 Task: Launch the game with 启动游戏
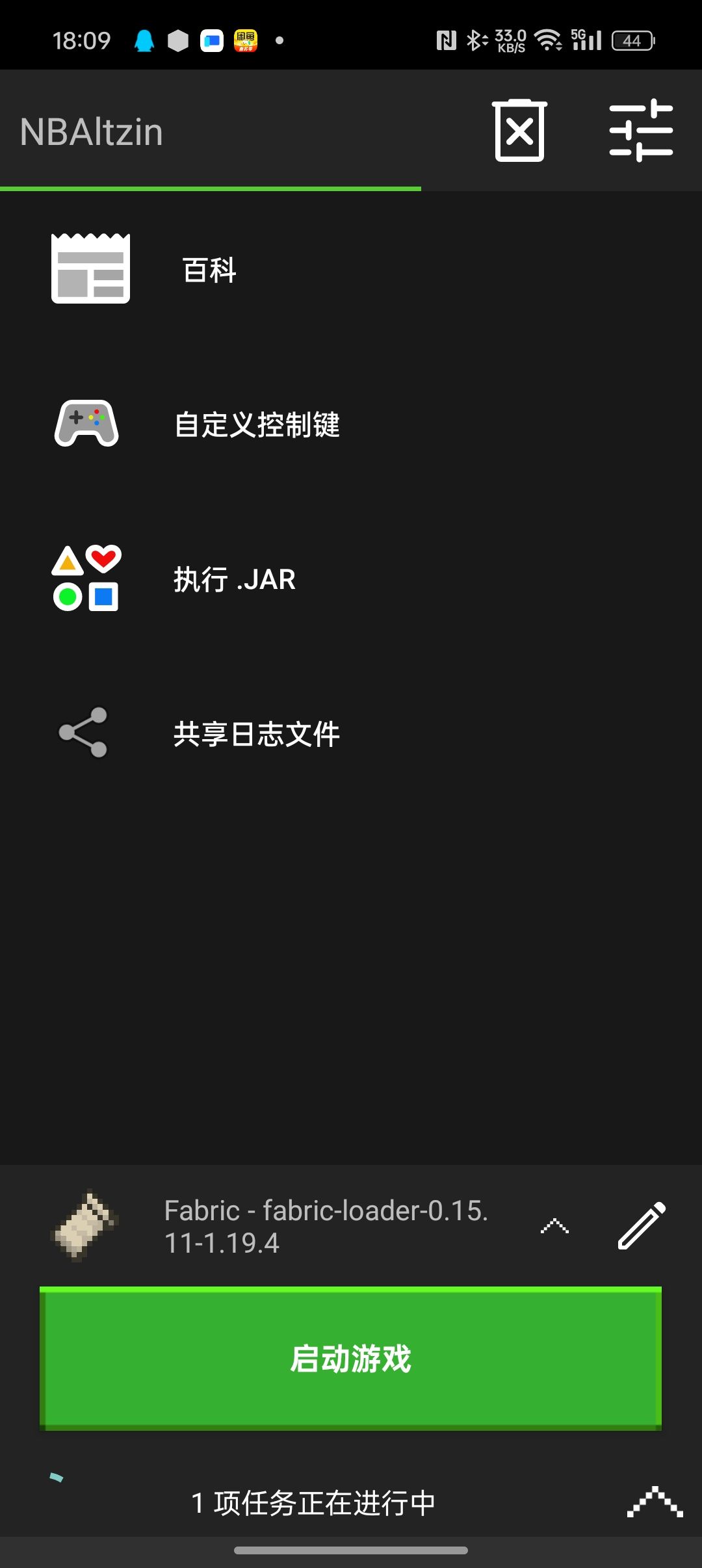click(x=350, y=1359)
